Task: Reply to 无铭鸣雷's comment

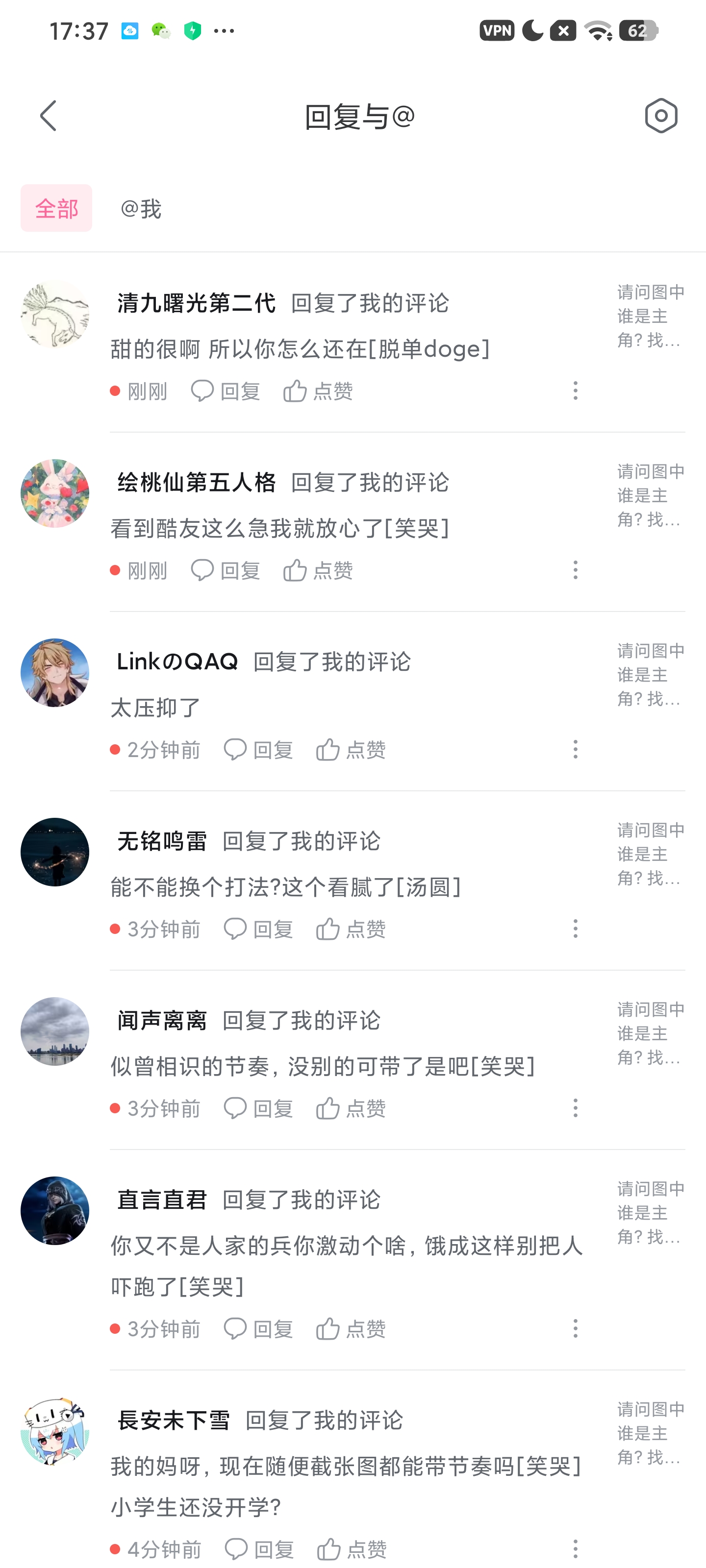Action: [259, 929]
